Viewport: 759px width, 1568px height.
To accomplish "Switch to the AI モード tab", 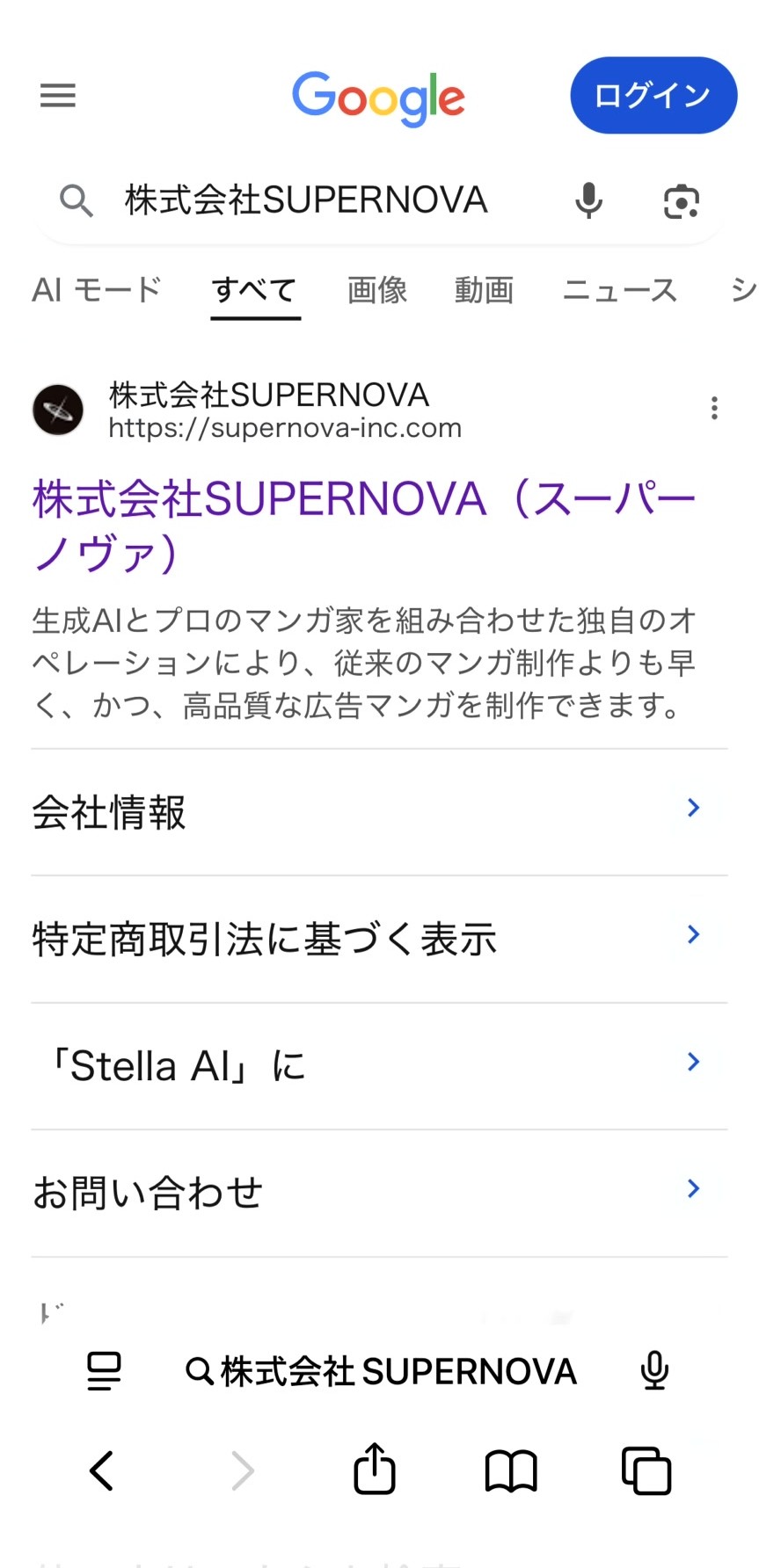I will pyautogui.click(x=97, y=290).
